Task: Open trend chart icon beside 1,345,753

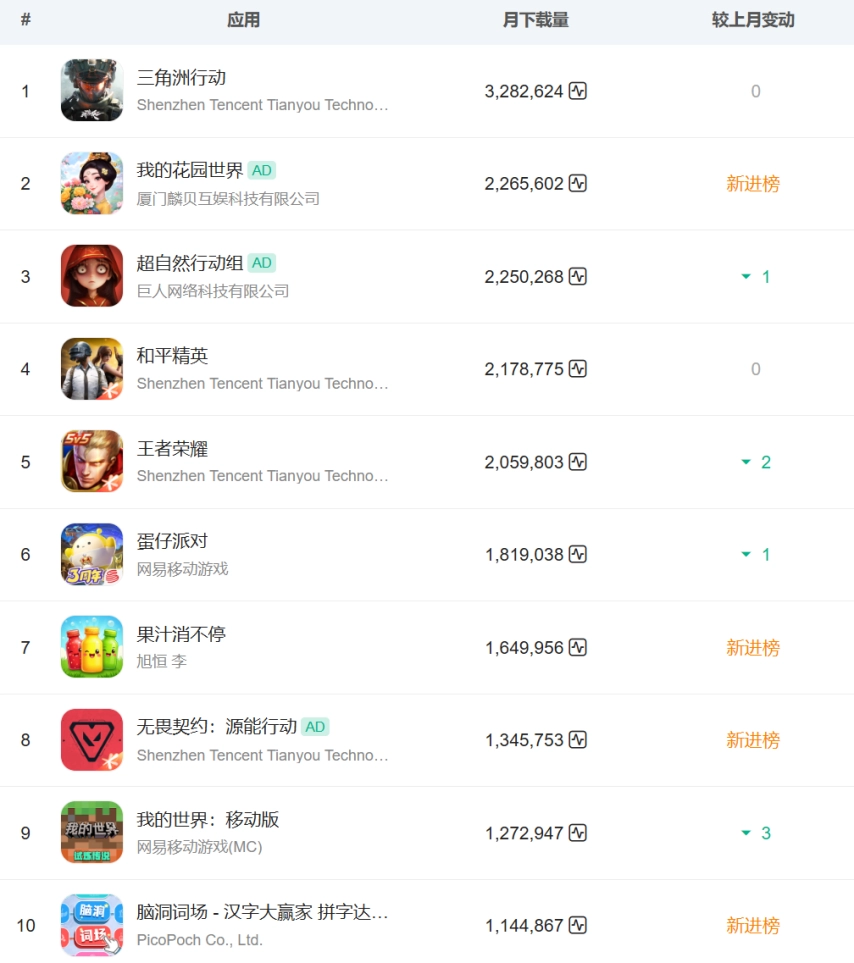Action: (578, 740)
